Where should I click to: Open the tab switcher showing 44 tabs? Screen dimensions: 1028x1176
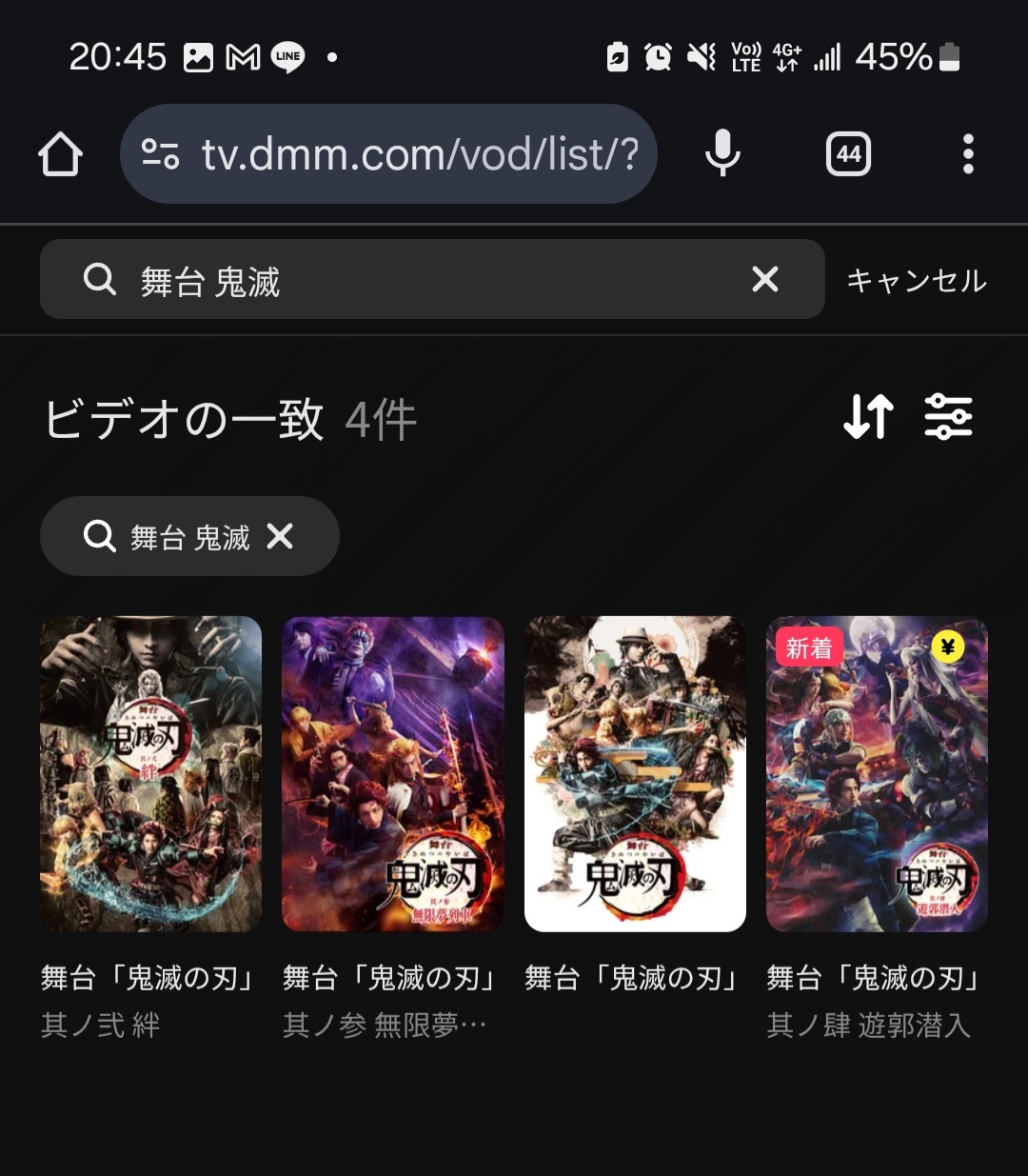coord(848,154)
